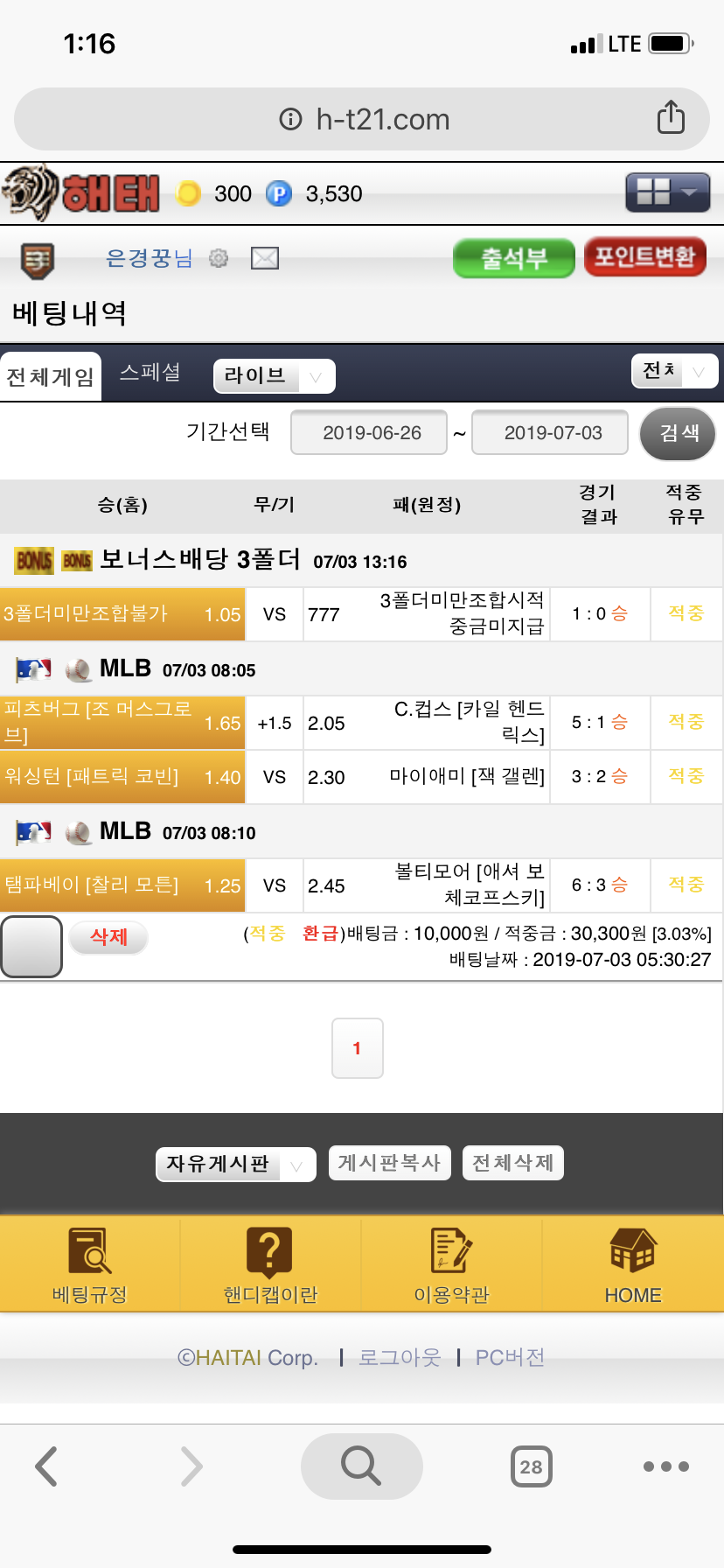The width and height of the screenshot is (724, 1568).
Task: Expand the 라이브 dropdown
Action: pos(274,376)
